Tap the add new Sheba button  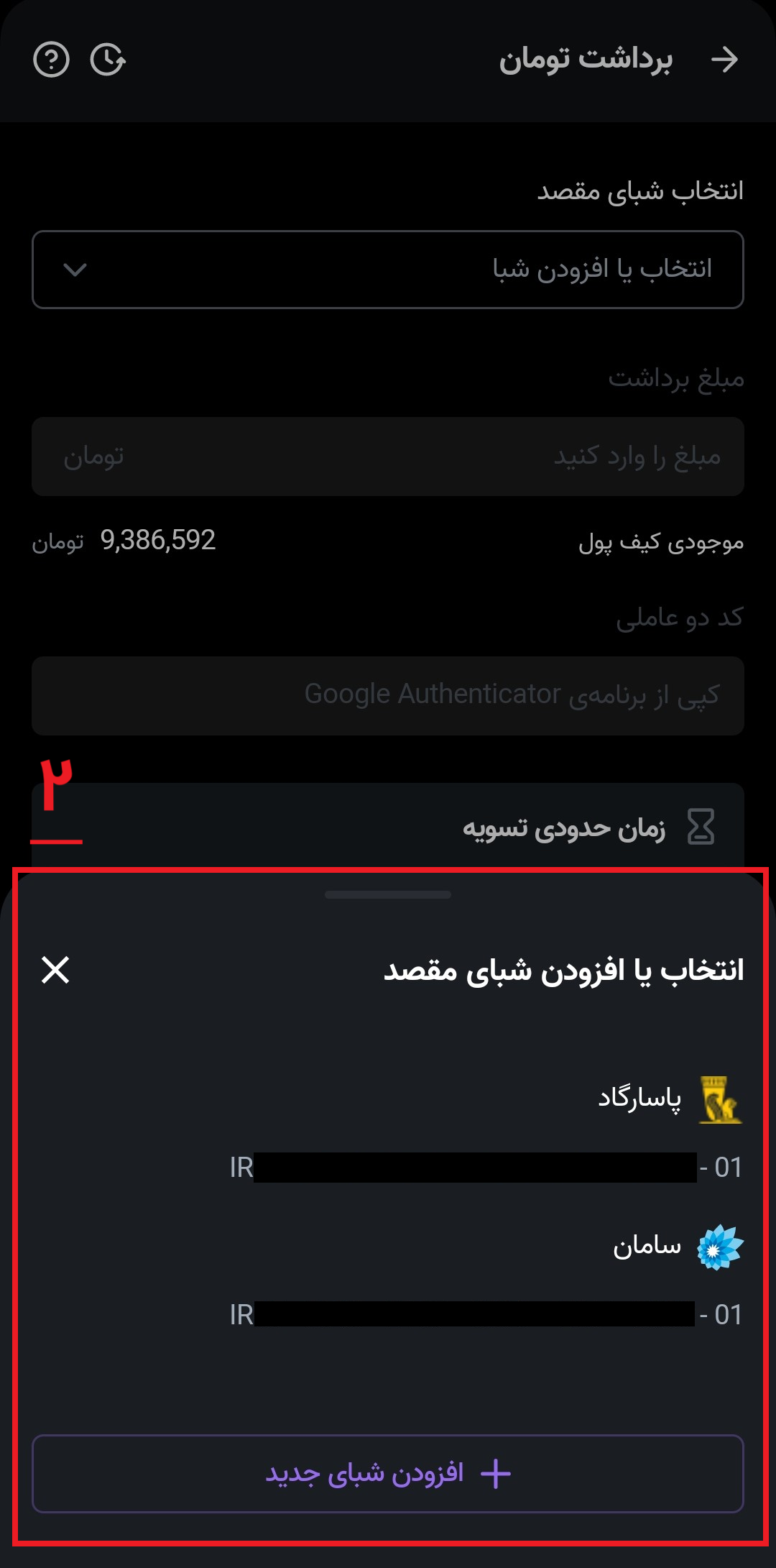click(x=388, y=1473)
